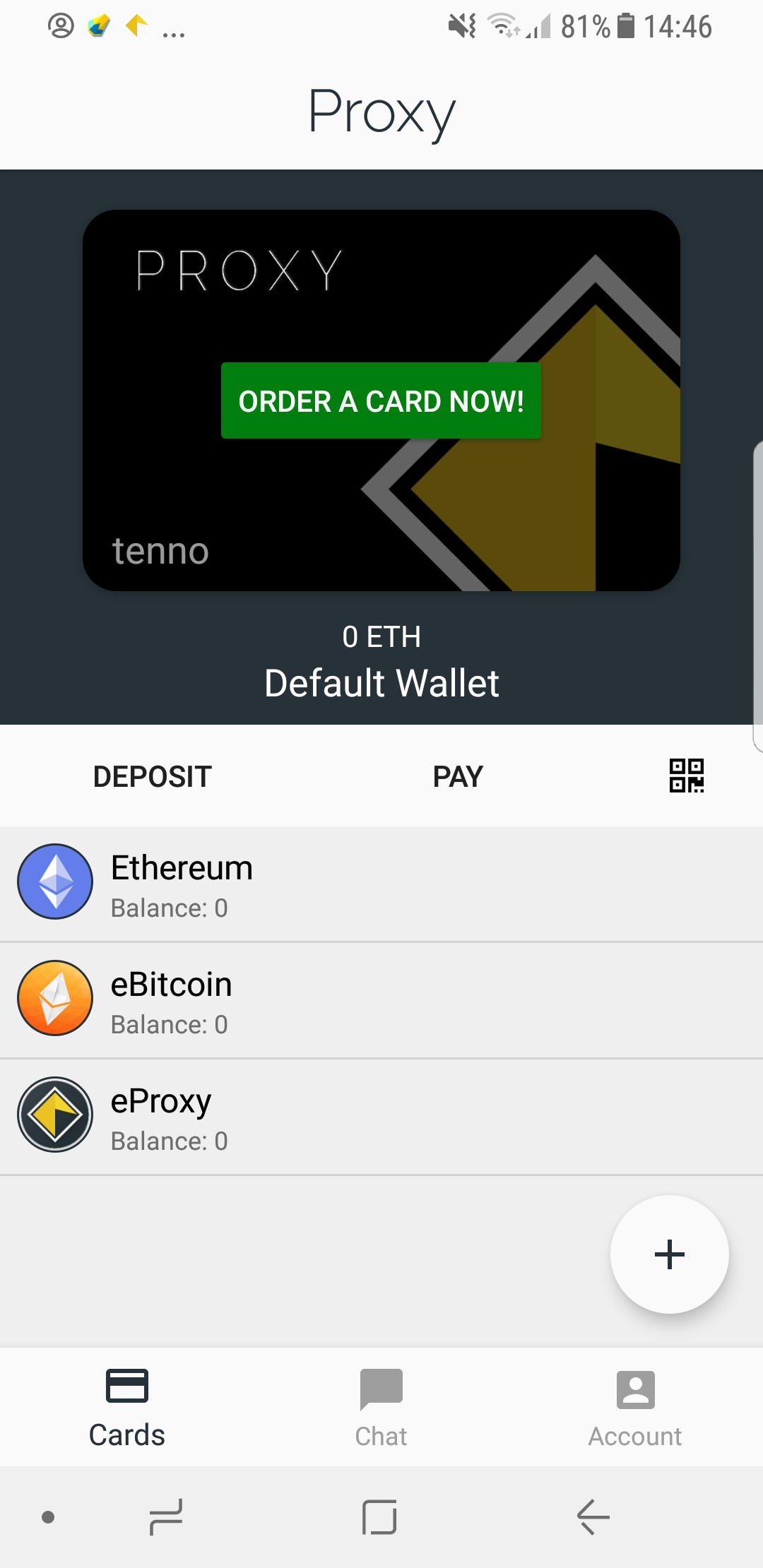Go back using the system back arrow
This screenshot has width=763, height=1568.
[593, 1517]
